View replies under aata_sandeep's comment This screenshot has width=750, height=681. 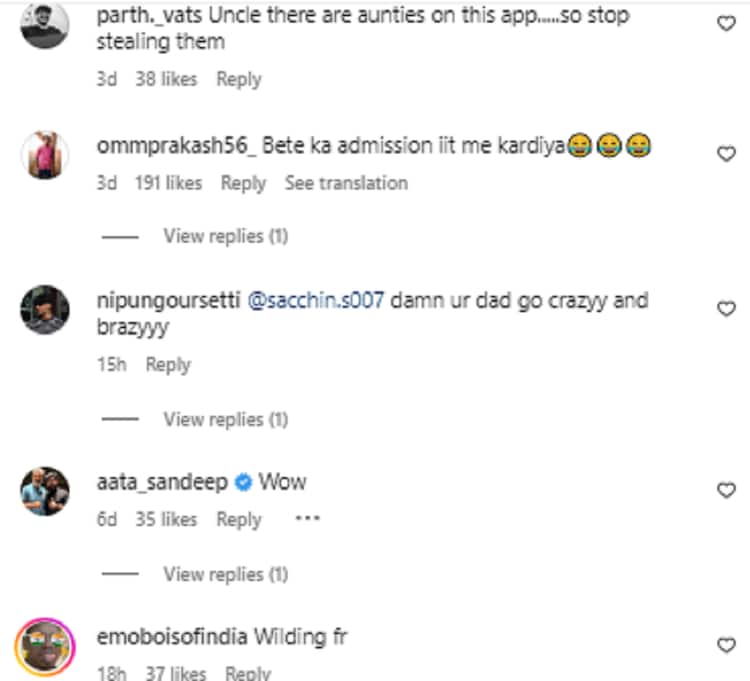pyautogui.click(x=225, y=574)
